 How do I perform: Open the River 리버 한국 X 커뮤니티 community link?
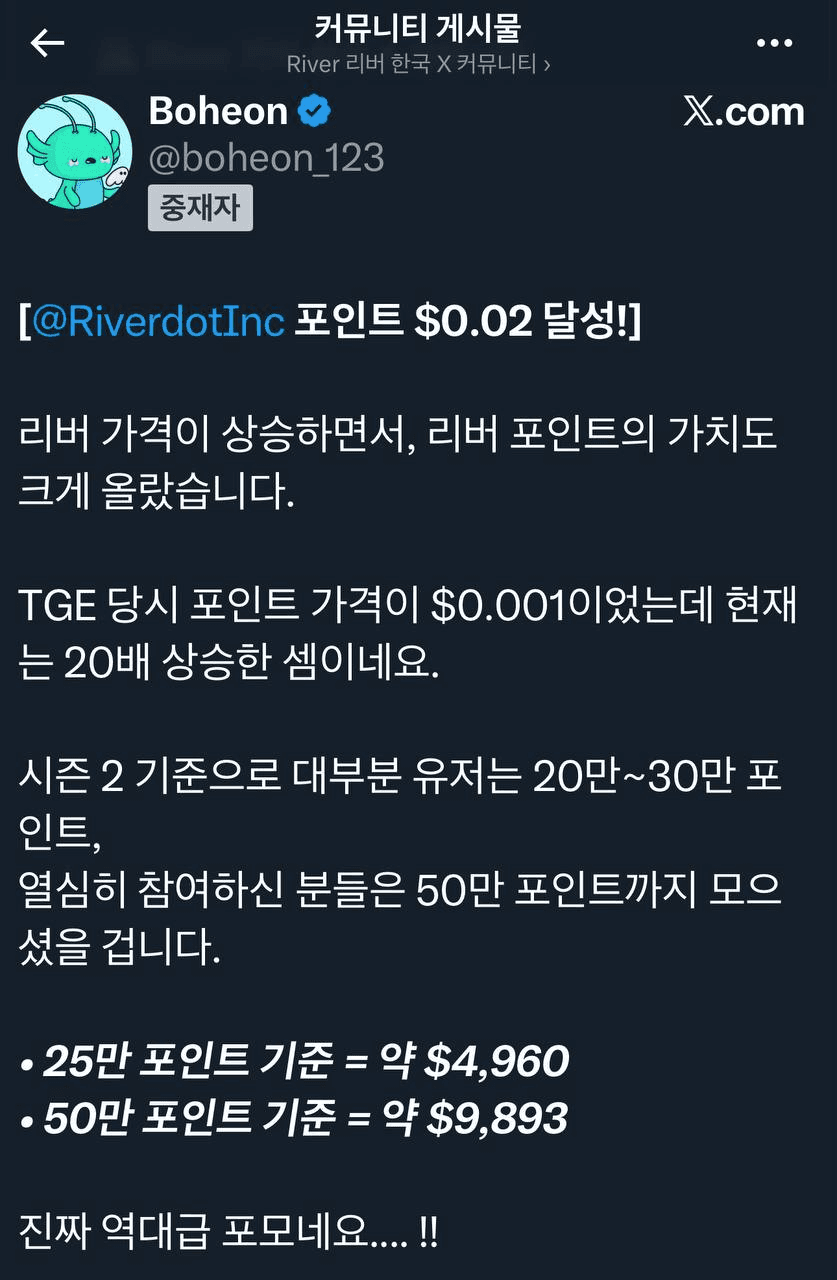coord(417,64)
